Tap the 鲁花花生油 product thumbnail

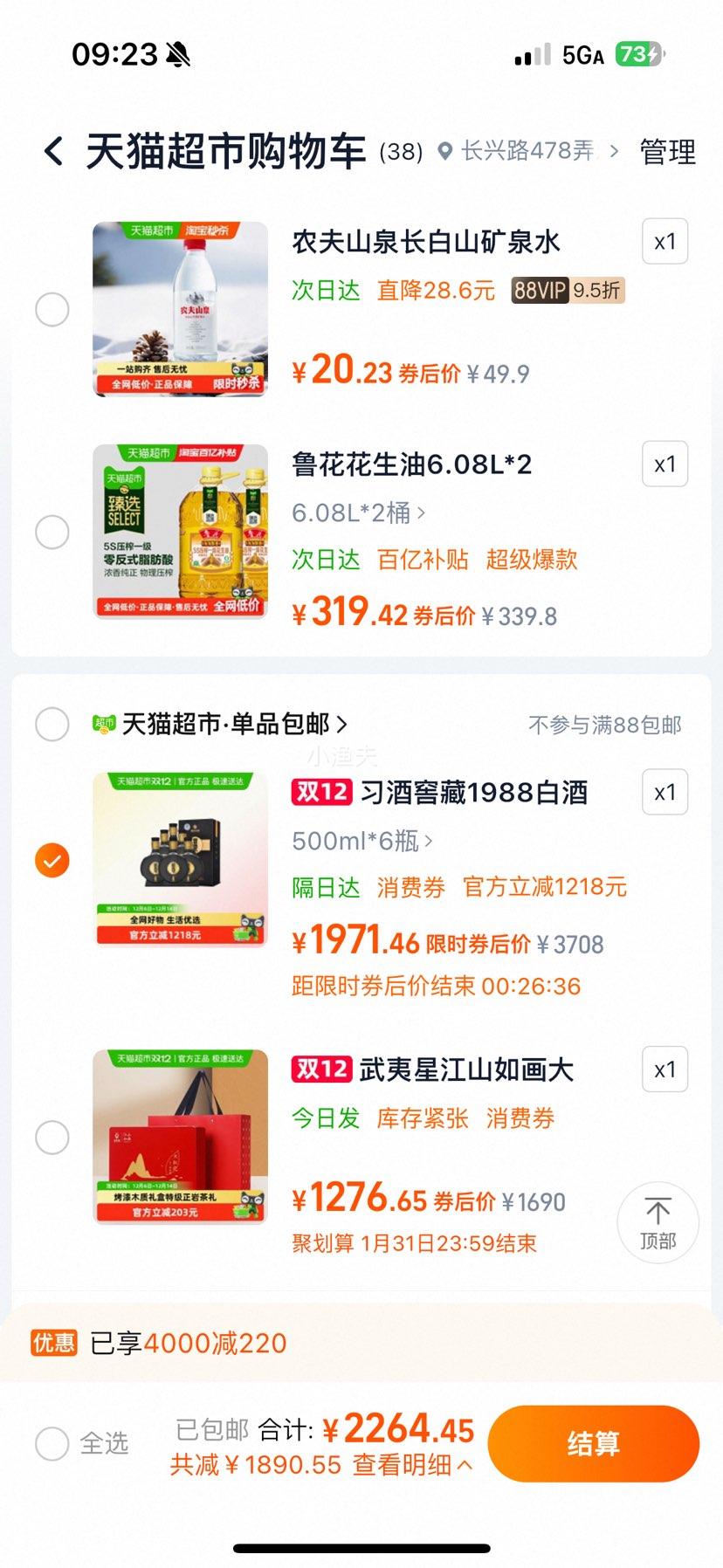tap(180, 532)
